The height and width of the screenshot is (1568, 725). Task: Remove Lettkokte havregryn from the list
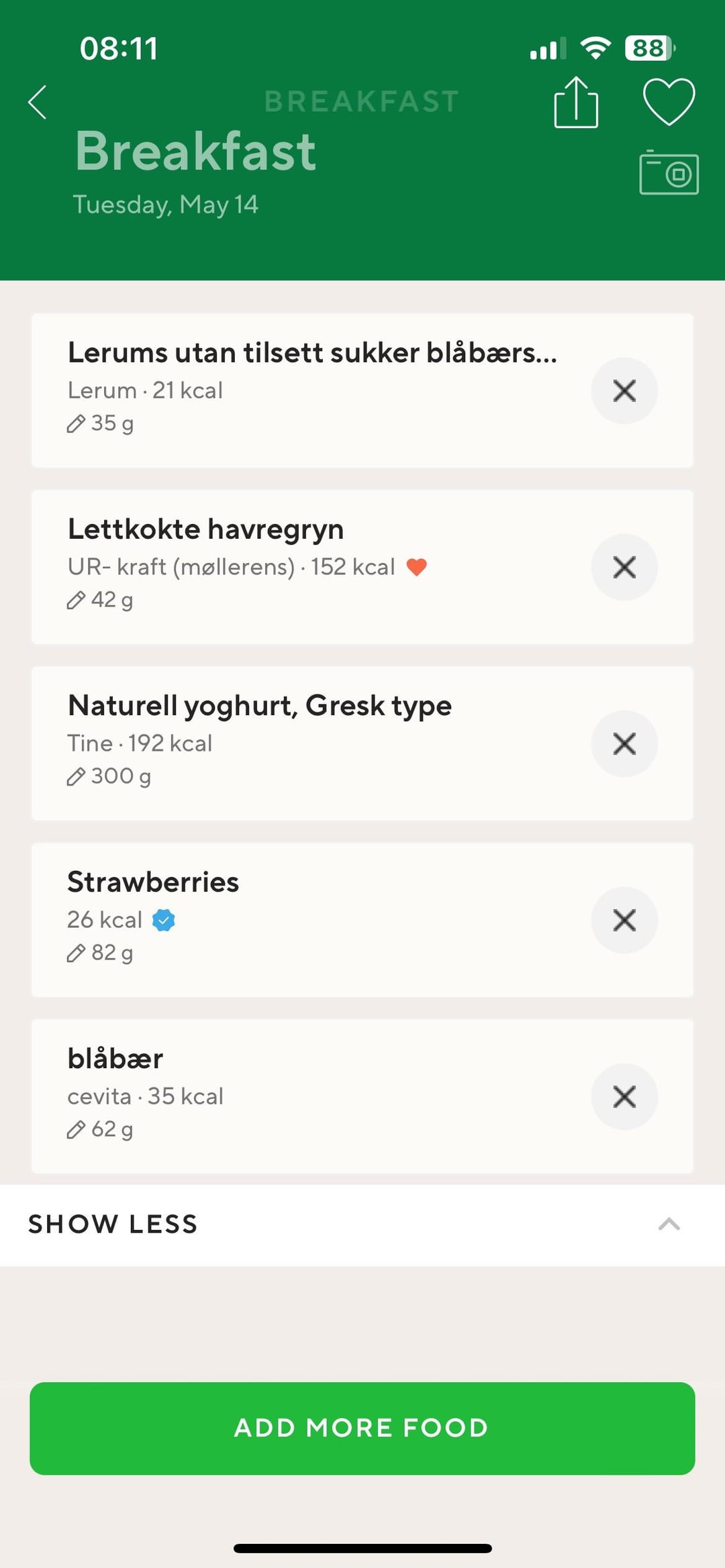click(x=624, y=567)
